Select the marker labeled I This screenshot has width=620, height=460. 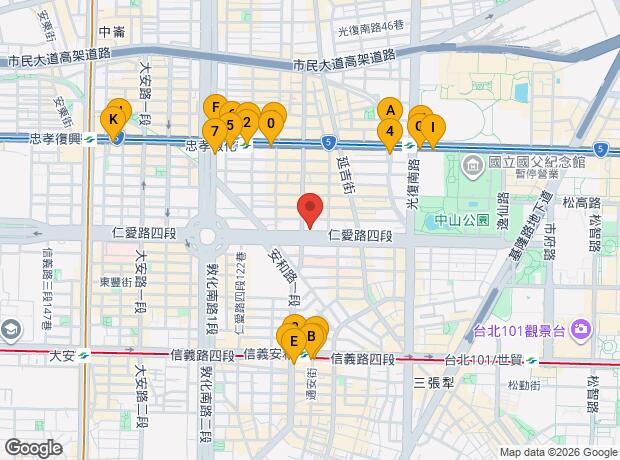pyautogui.click(x=431, y=127)
